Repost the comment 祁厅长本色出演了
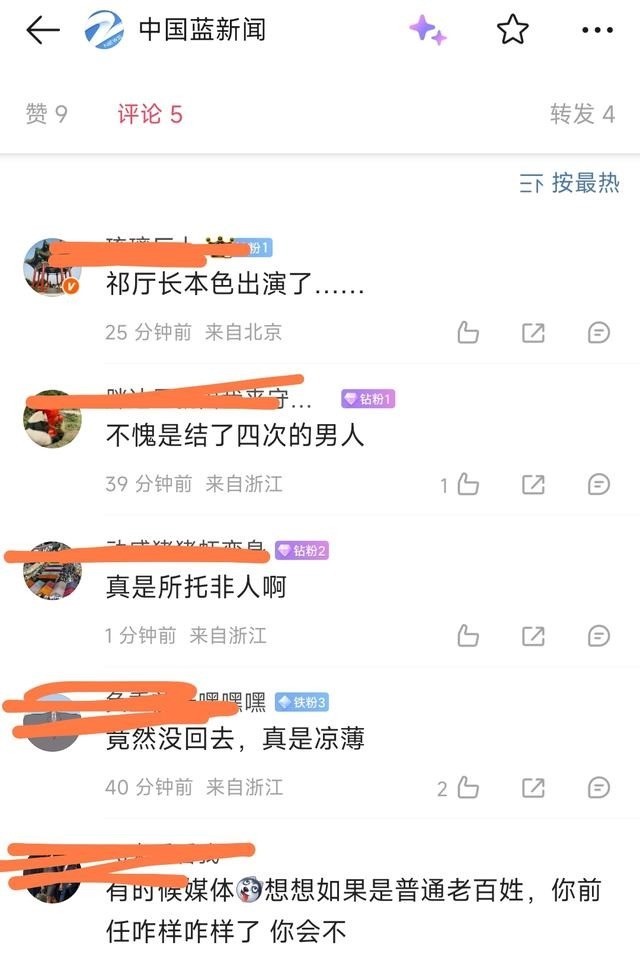Image resolution: width=640 pixels, height=960 pixels. pos(534,333)
